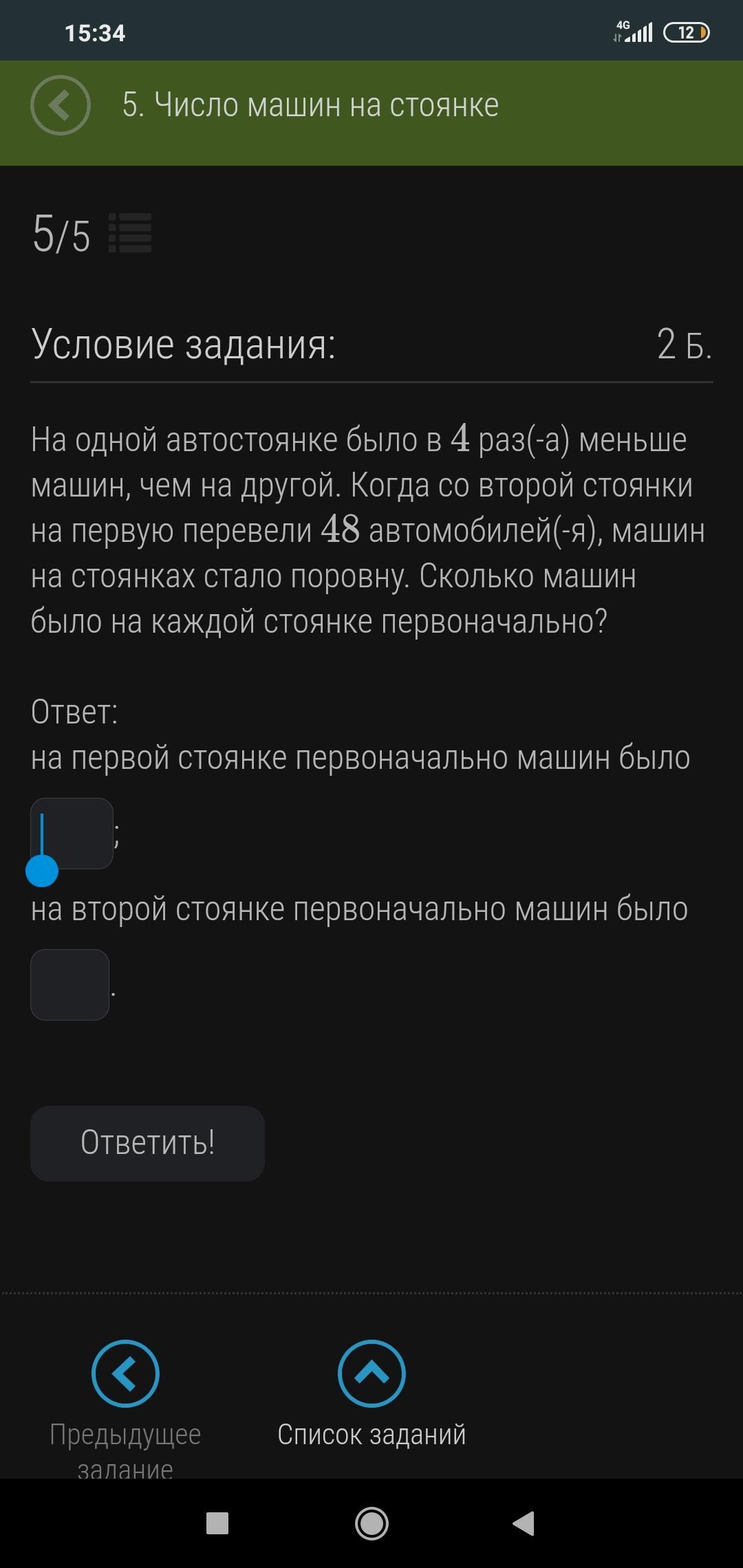Go back using the header arrow

pos(61,105)
